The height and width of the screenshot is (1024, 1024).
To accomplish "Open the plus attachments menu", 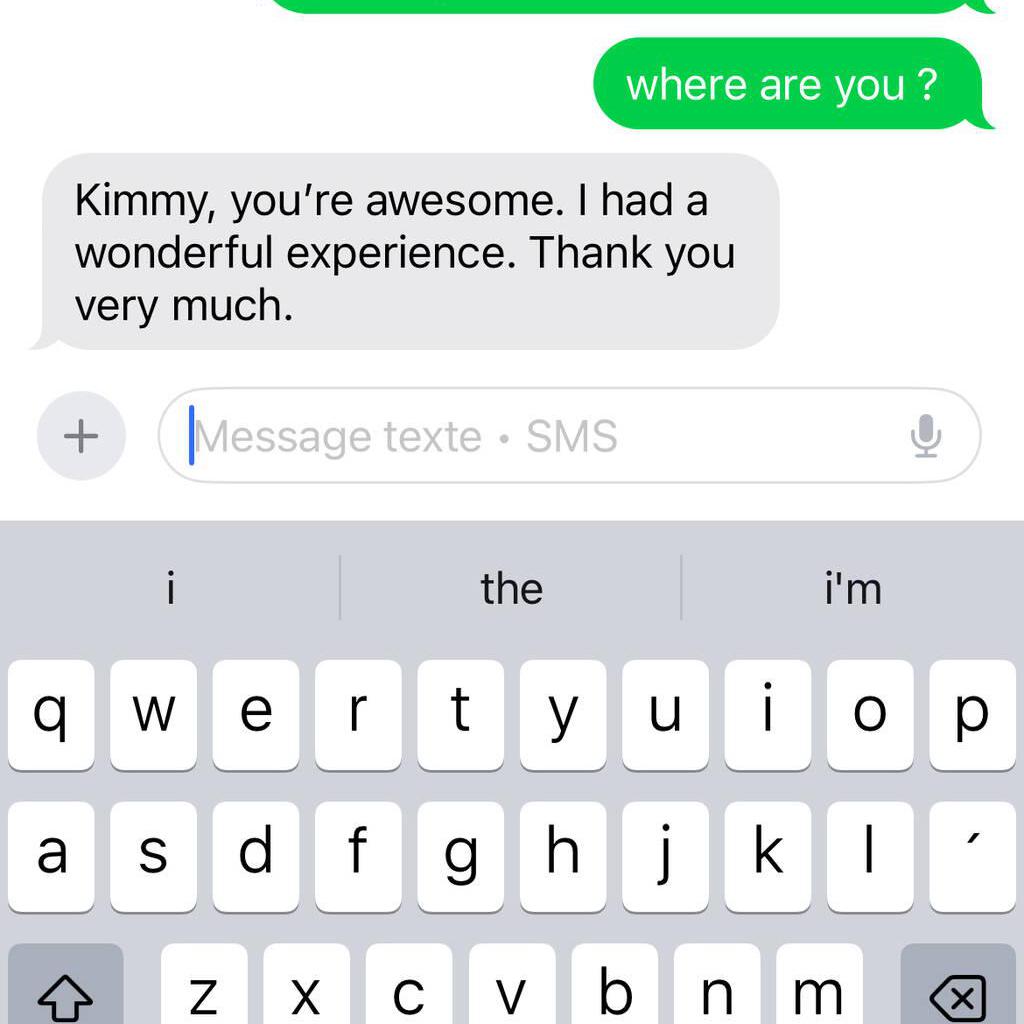I will [81, 436].
